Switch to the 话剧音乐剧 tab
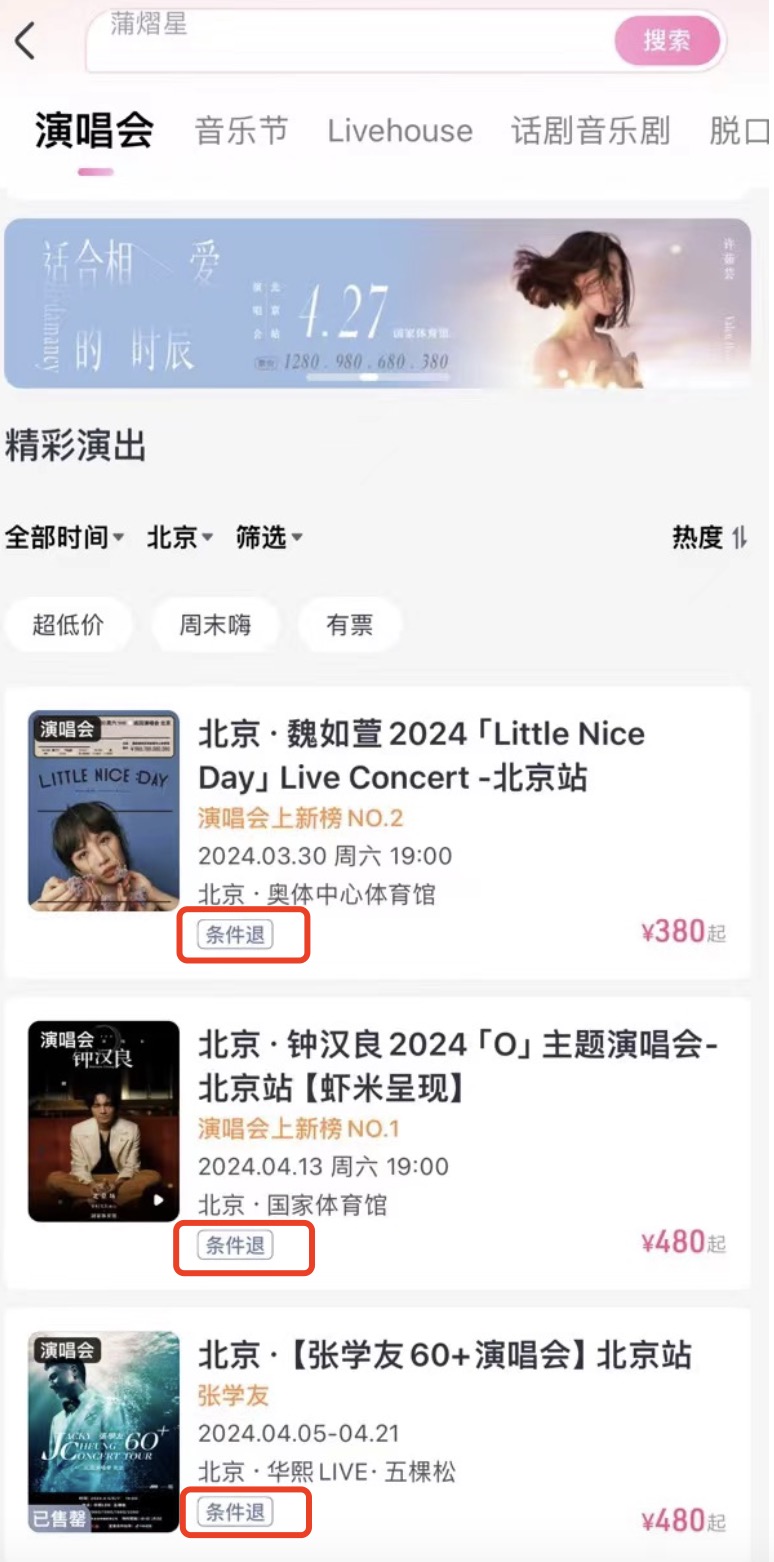The height and width of the screenshot is (1562, 774). click(590, 131)
